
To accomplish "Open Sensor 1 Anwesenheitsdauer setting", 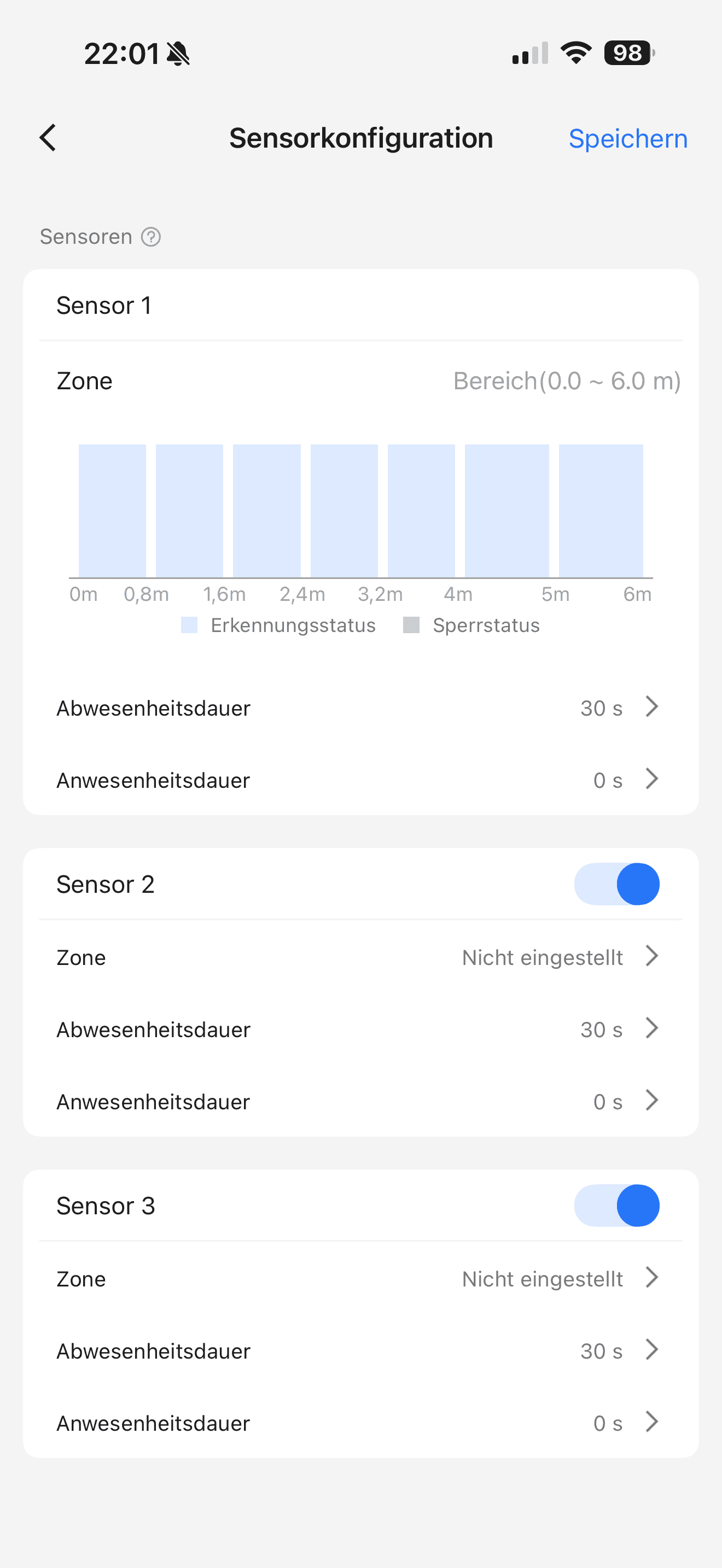I will tap(360, 780).
